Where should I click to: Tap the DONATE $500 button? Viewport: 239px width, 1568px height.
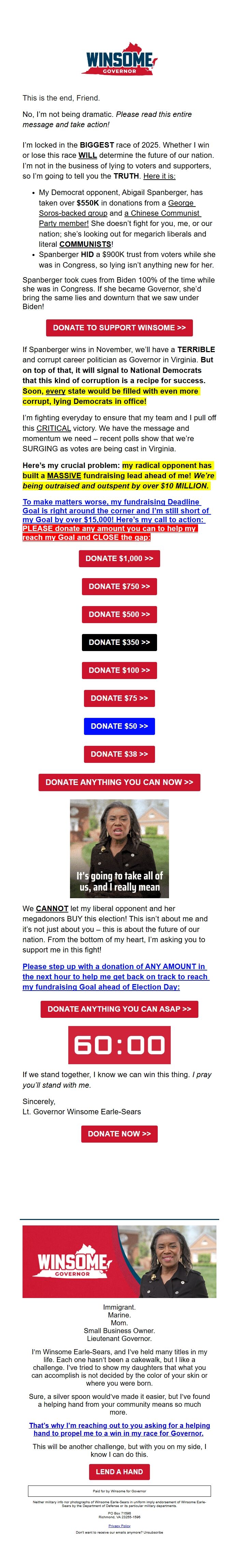click(119, 614)
